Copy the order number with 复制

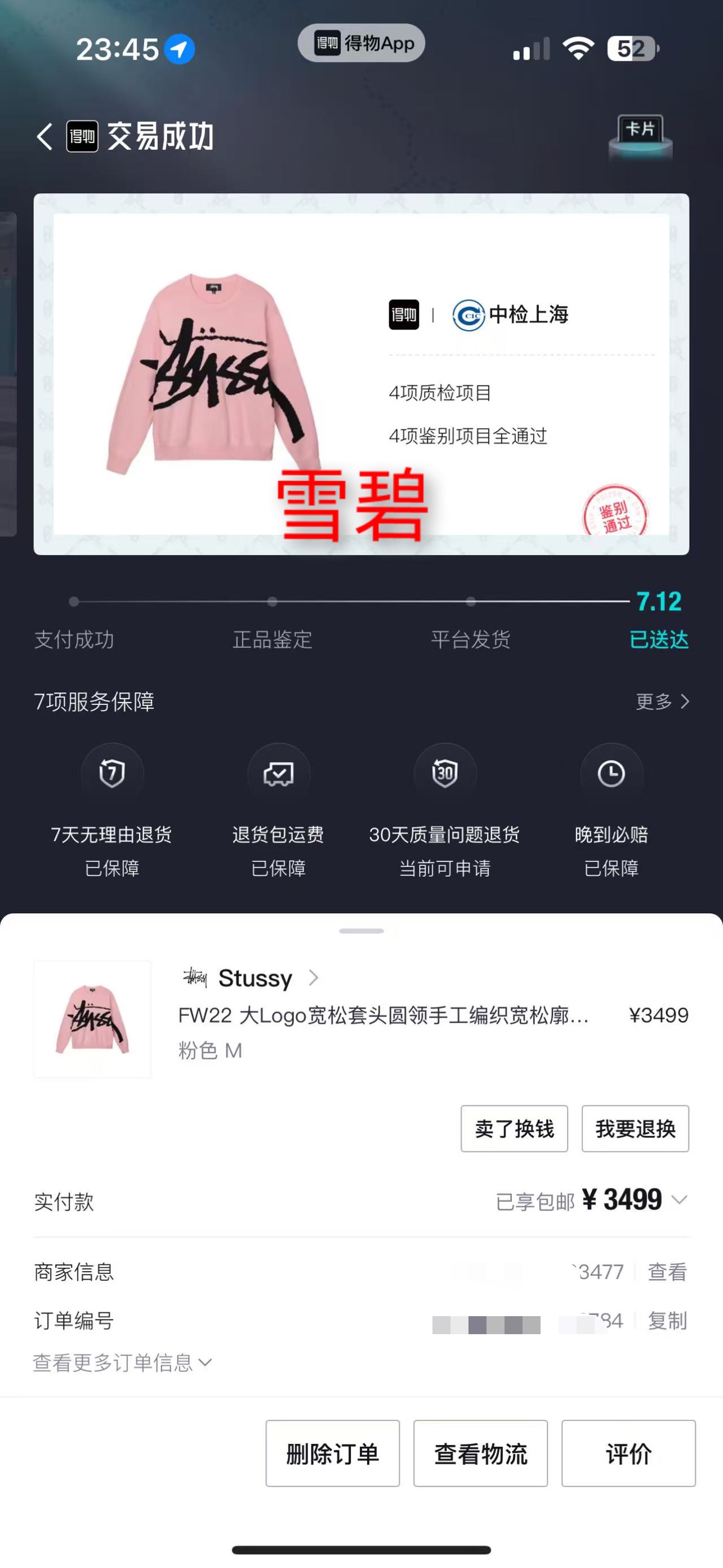[x=667, y=1320]
